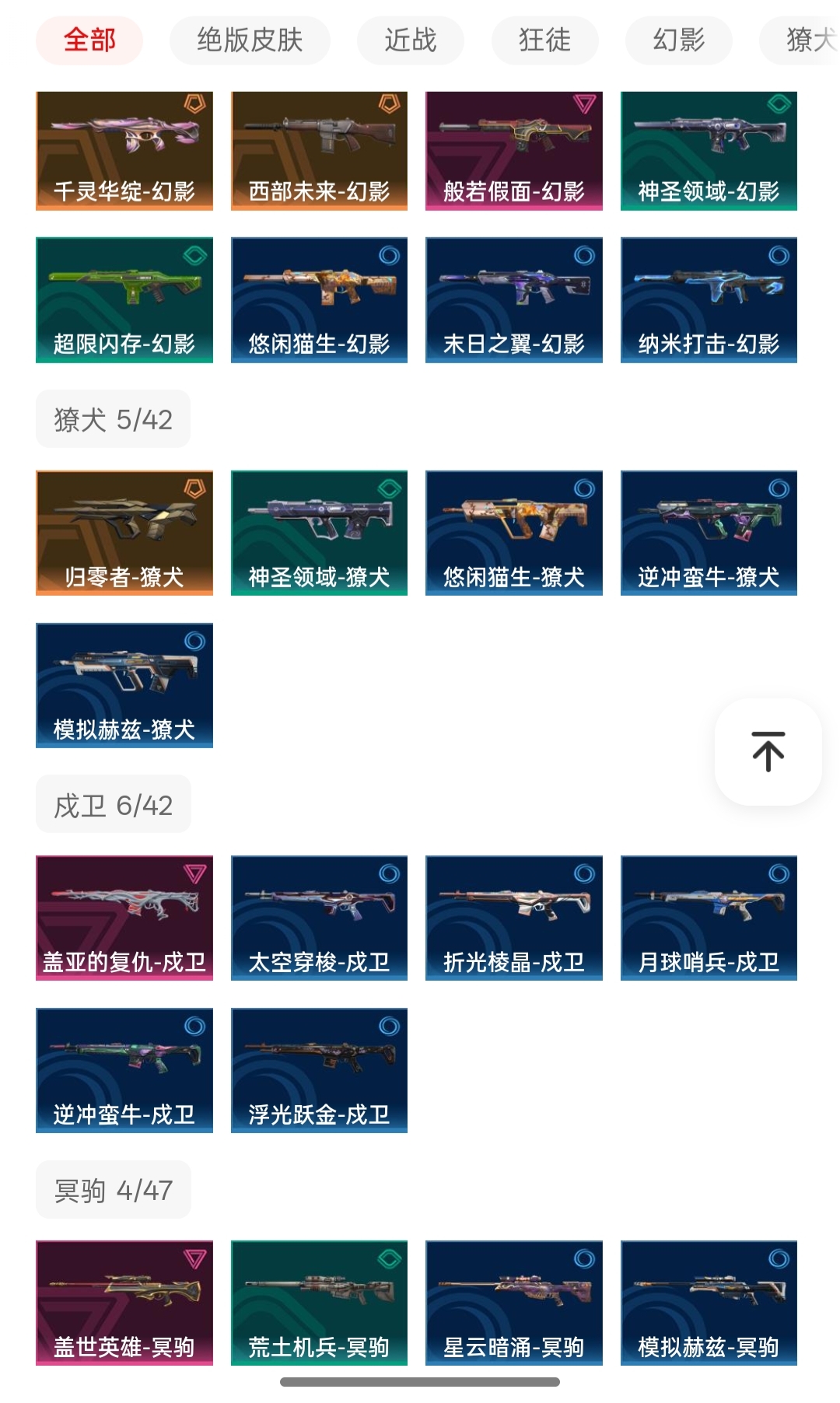Viewport: 840px width, 1403px height.
Task: View the 西部未来-幻影 skin
Action: click(x=319, y=151)
